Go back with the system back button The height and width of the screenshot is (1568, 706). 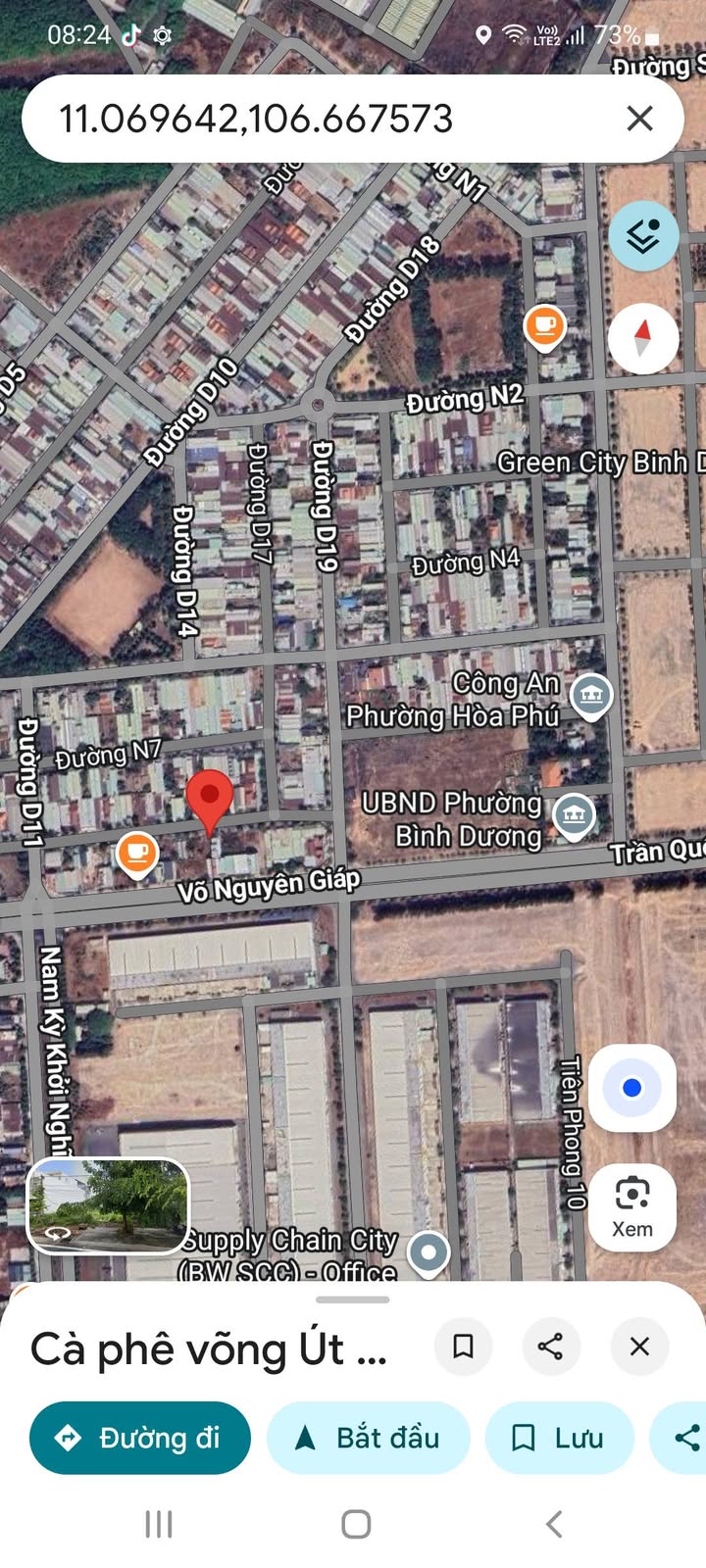(554, 1524)
